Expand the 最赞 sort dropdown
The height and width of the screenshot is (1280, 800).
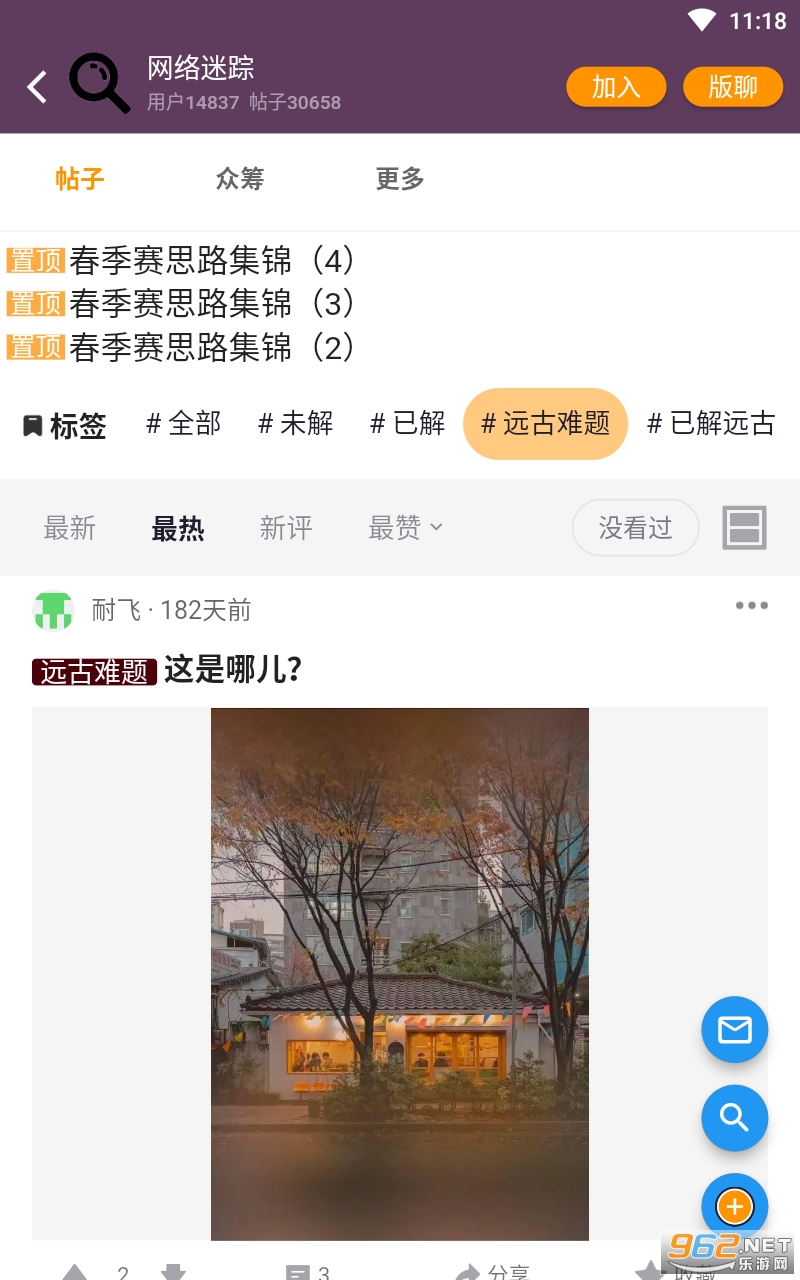click(x=405, y=528)
